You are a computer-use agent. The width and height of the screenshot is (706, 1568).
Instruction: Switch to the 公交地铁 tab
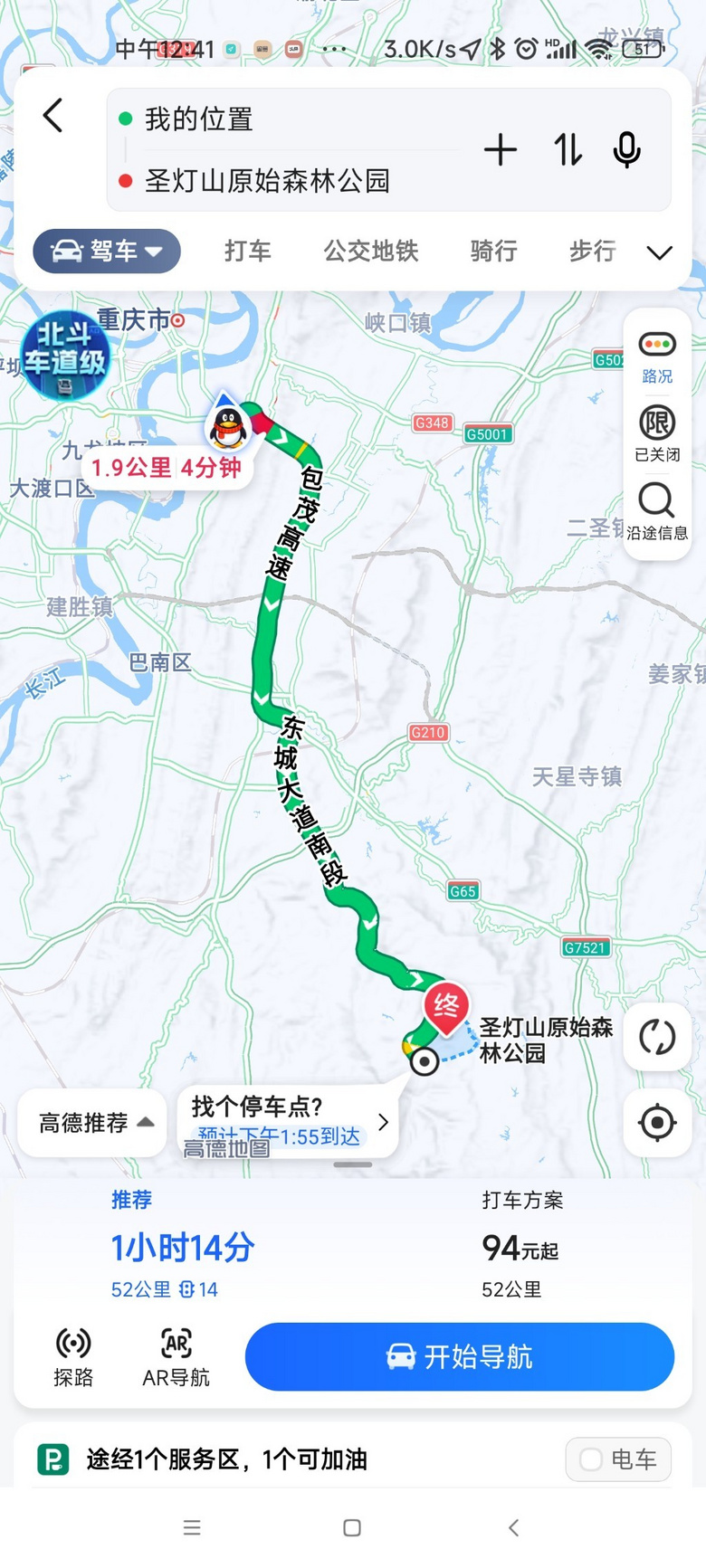tap(371, 251)
